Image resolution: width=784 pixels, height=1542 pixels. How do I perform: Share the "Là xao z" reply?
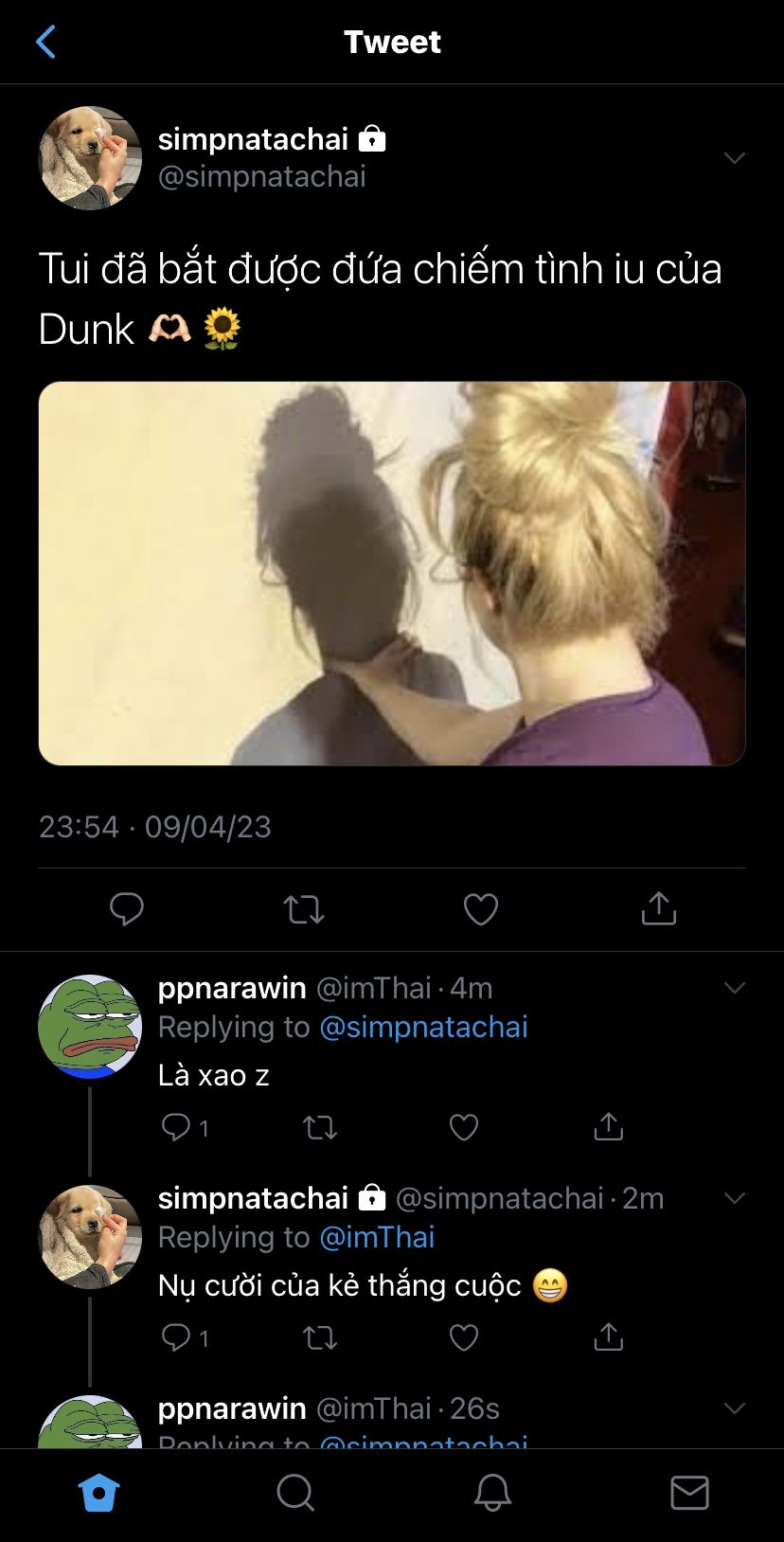pyautogui.click(x=608, y=1126)
